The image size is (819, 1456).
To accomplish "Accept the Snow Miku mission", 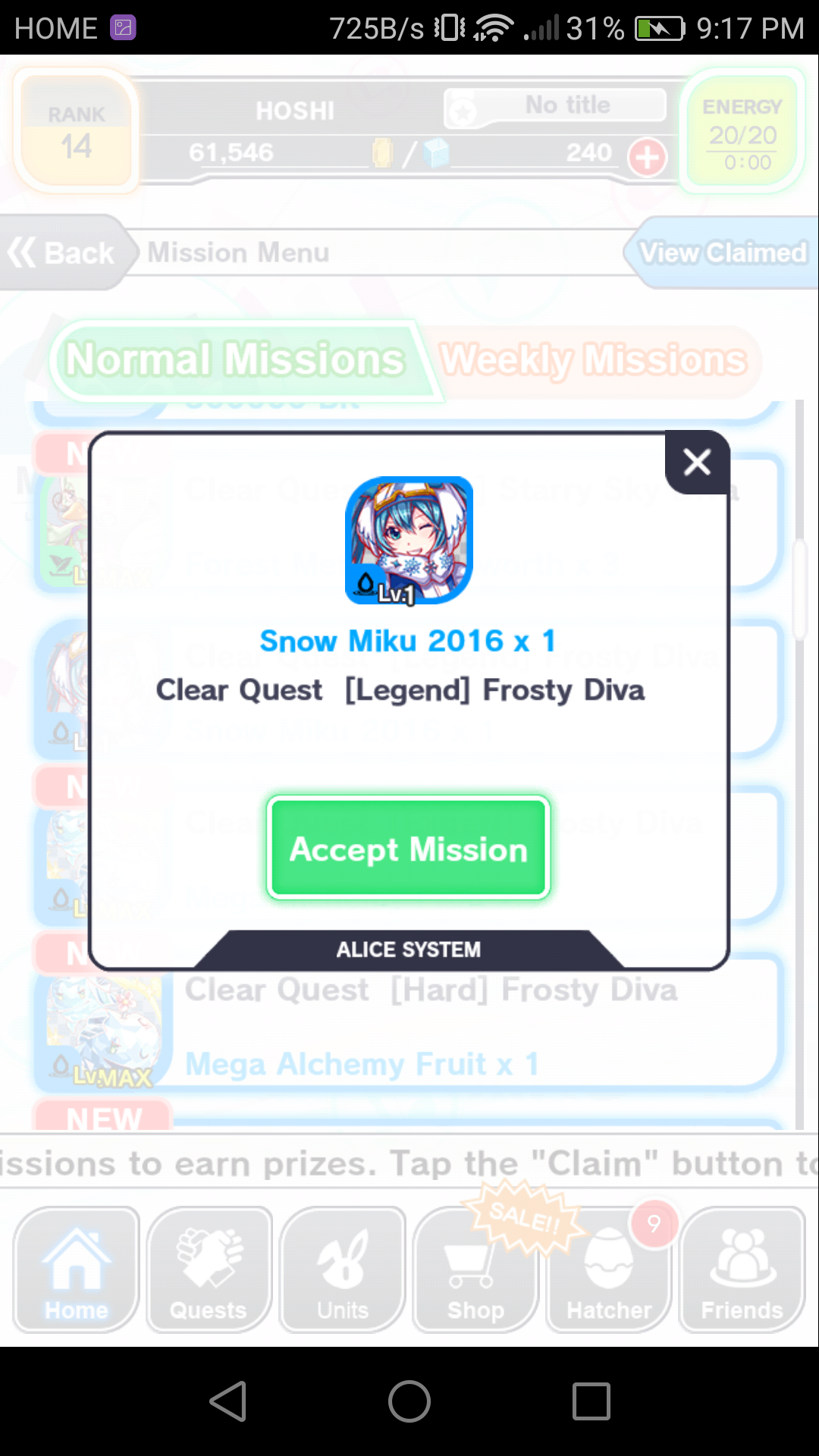I will pos(408,848).
